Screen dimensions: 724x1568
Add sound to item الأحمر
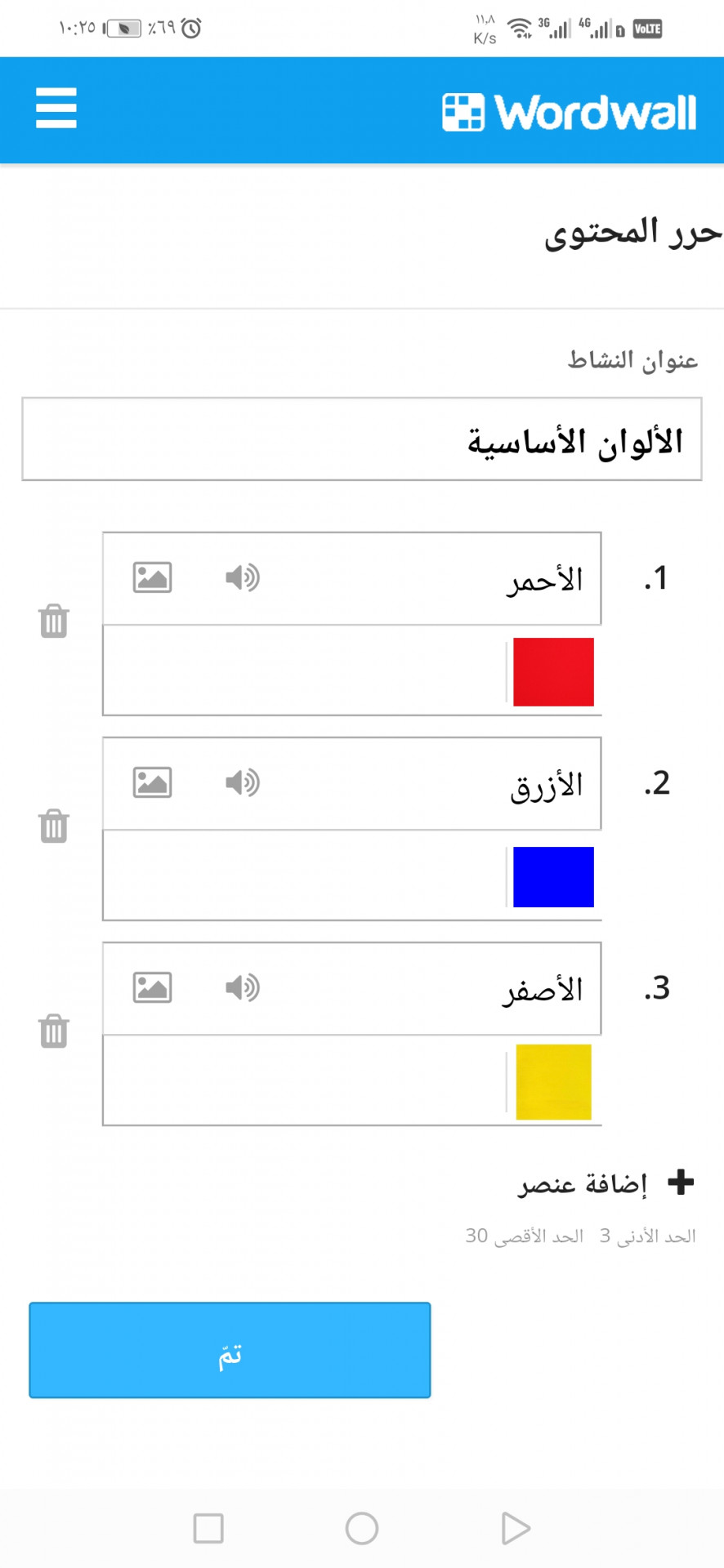243,577
